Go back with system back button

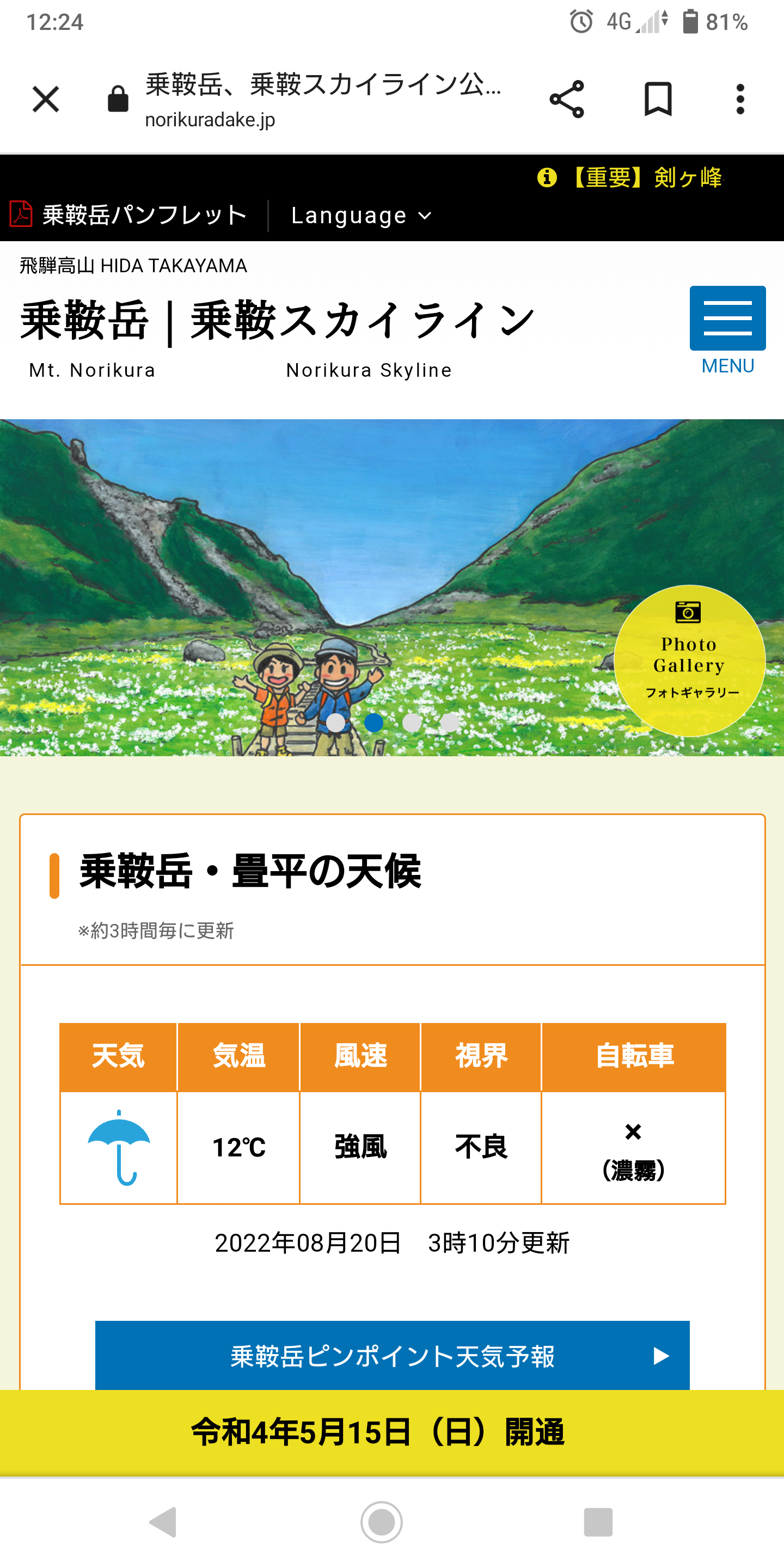[163, 1522]
